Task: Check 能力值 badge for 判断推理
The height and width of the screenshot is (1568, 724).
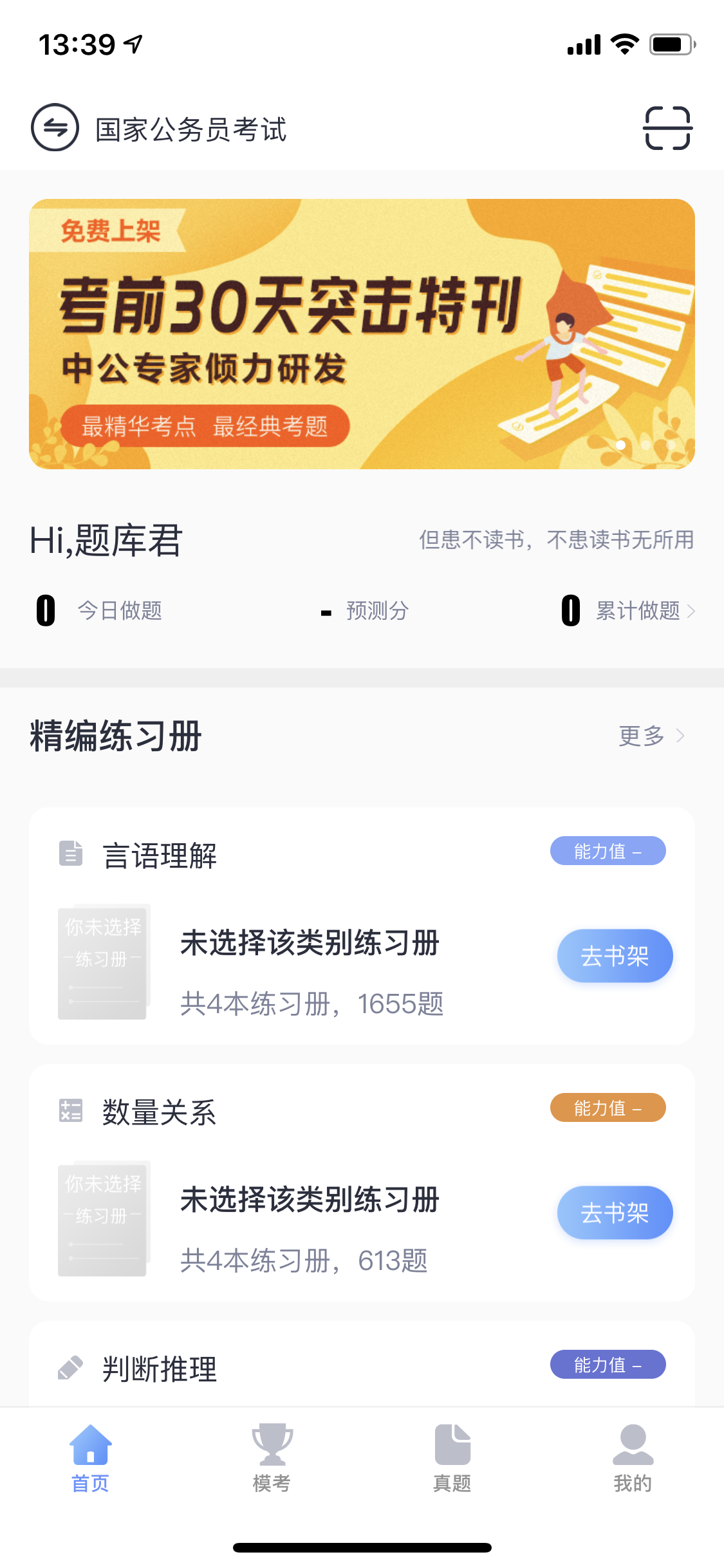Action: tap(608, 1365)
